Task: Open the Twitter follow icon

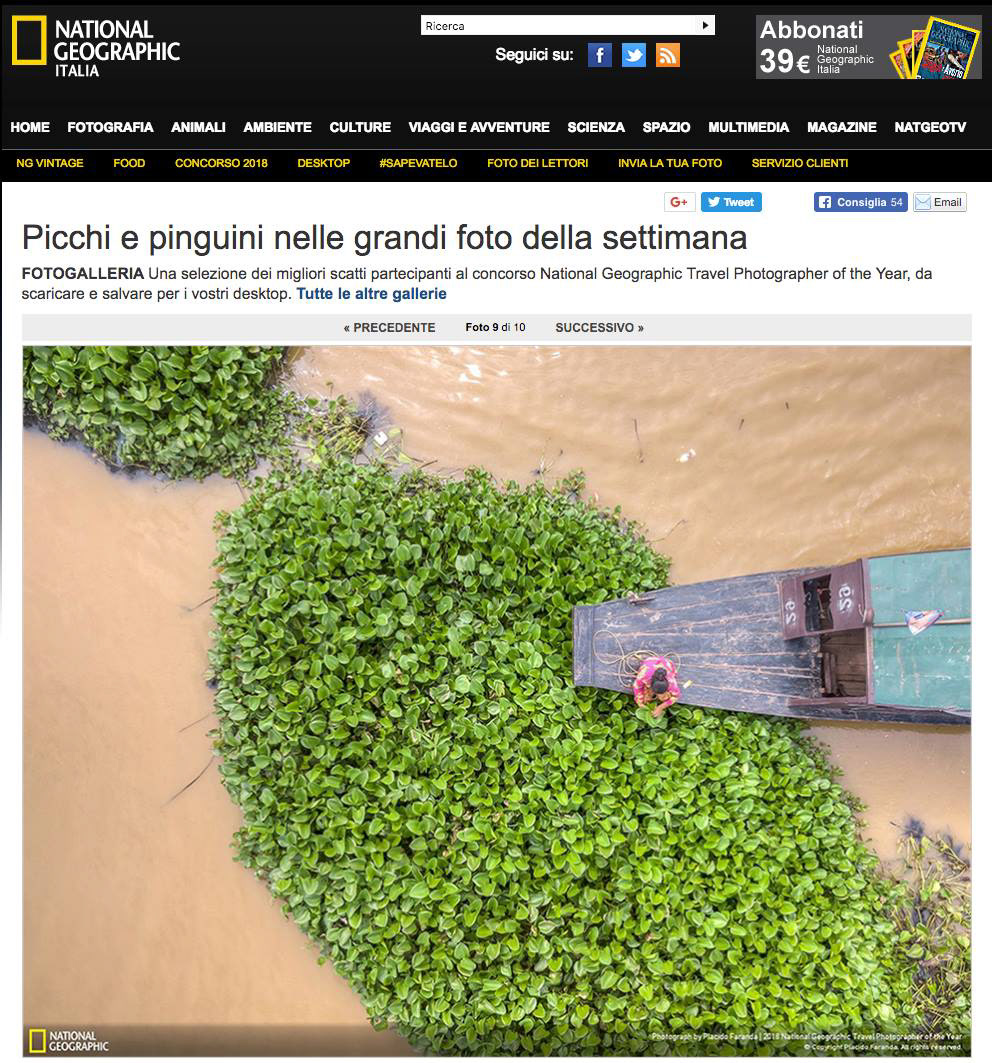Action: [x=633, y=55]
